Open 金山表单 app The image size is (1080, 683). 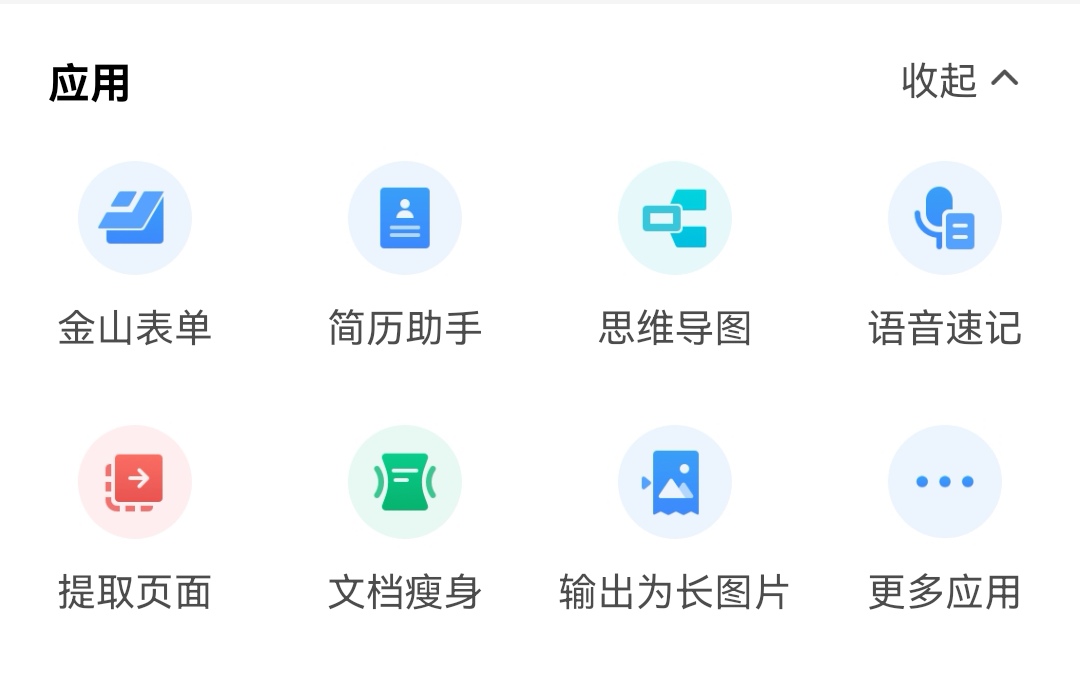(x=135, y=219)
